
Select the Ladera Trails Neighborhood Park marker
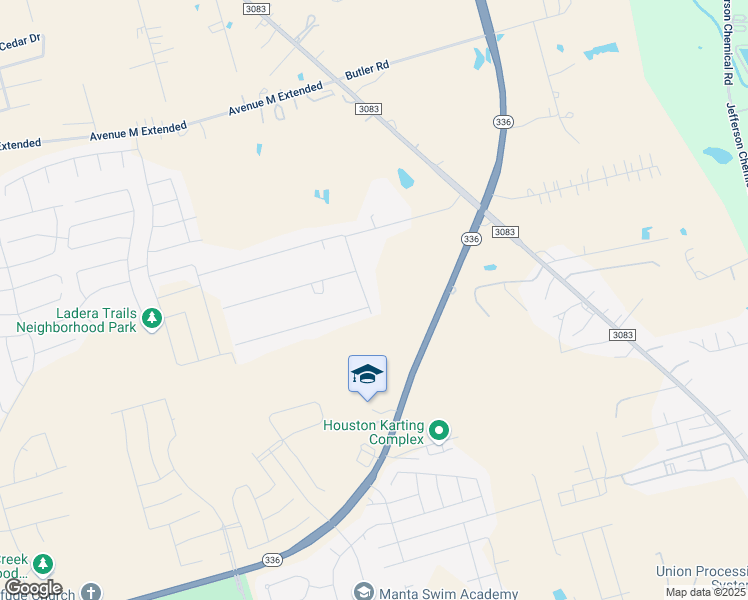(x=152, y=318)
